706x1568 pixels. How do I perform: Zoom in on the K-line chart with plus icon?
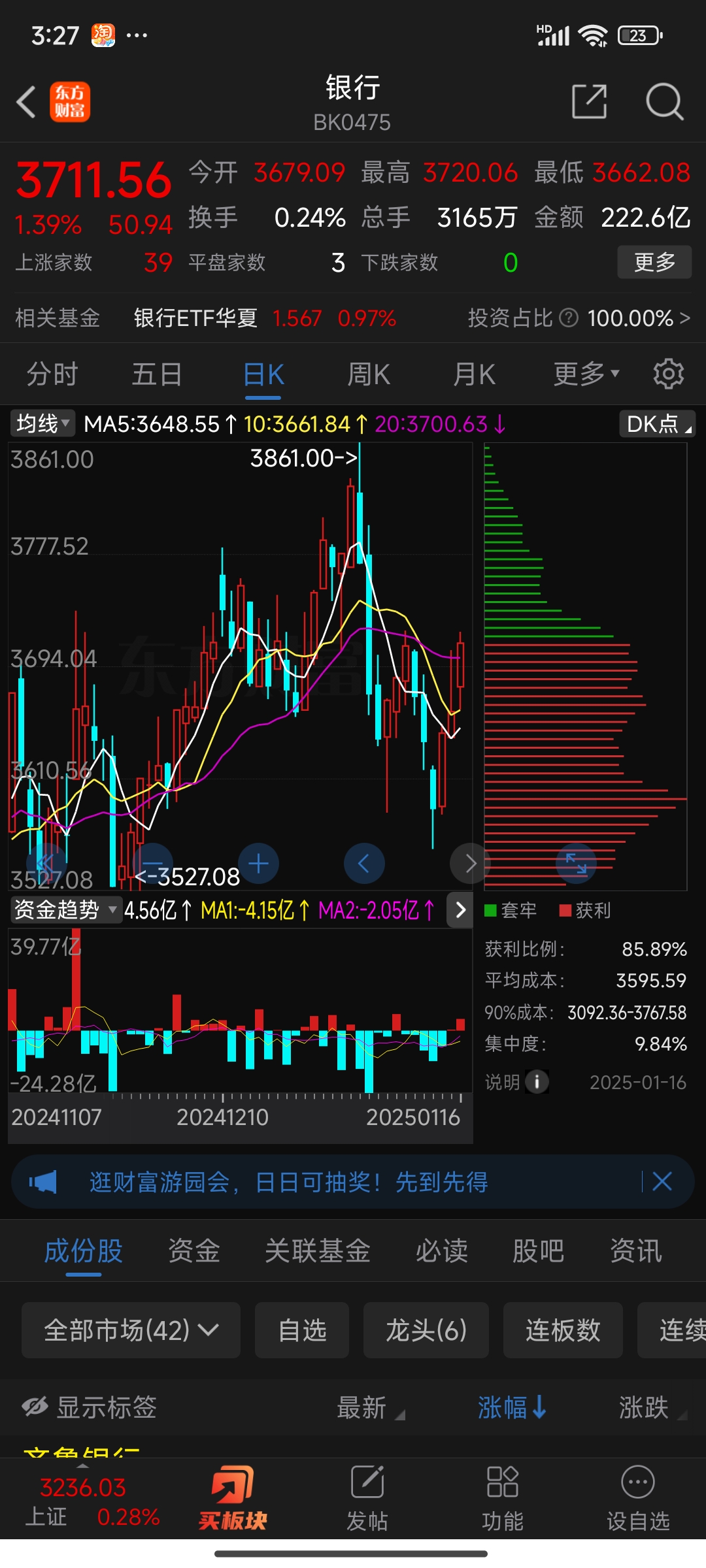258,863
